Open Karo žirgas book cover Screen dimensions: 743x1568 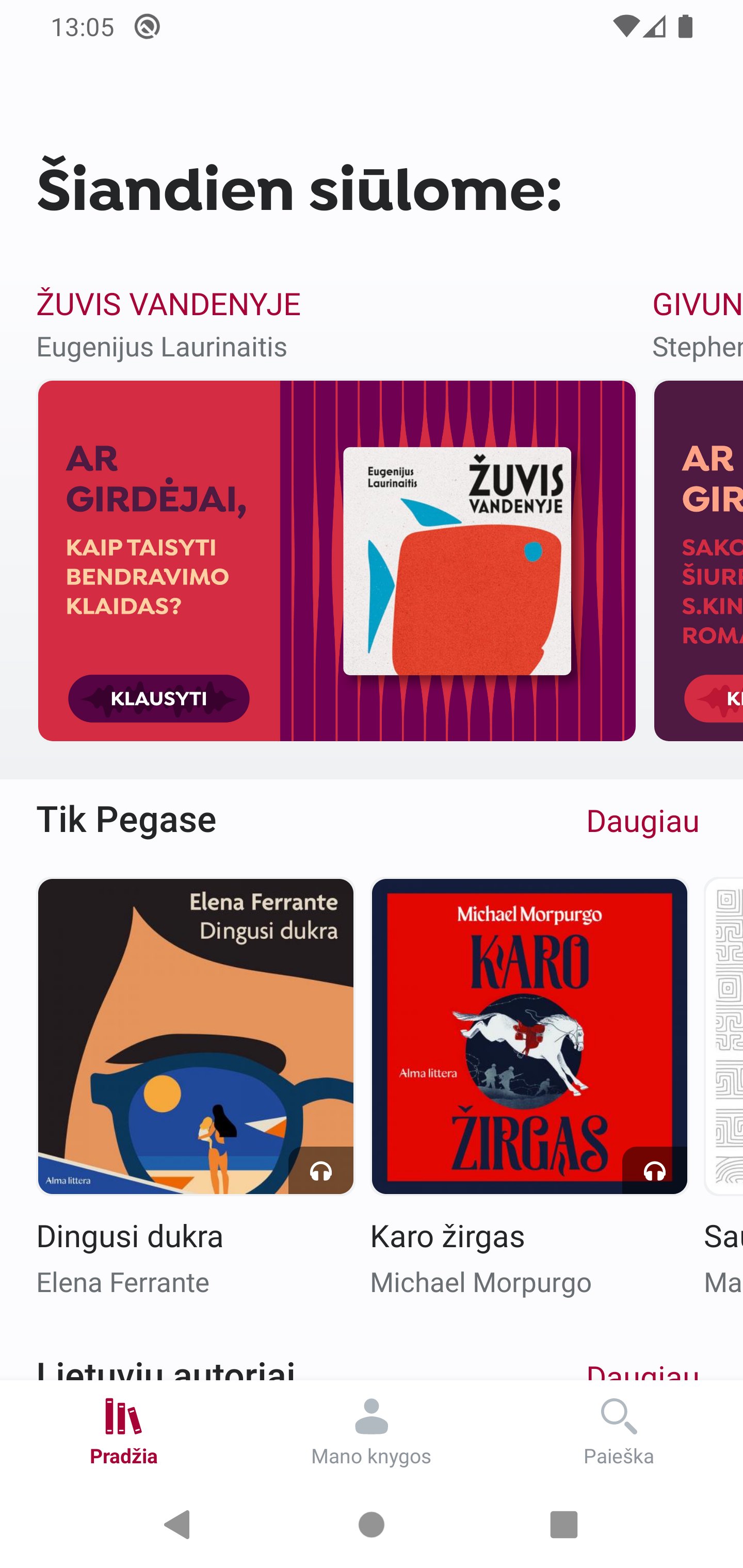[x=529, y=1036]
